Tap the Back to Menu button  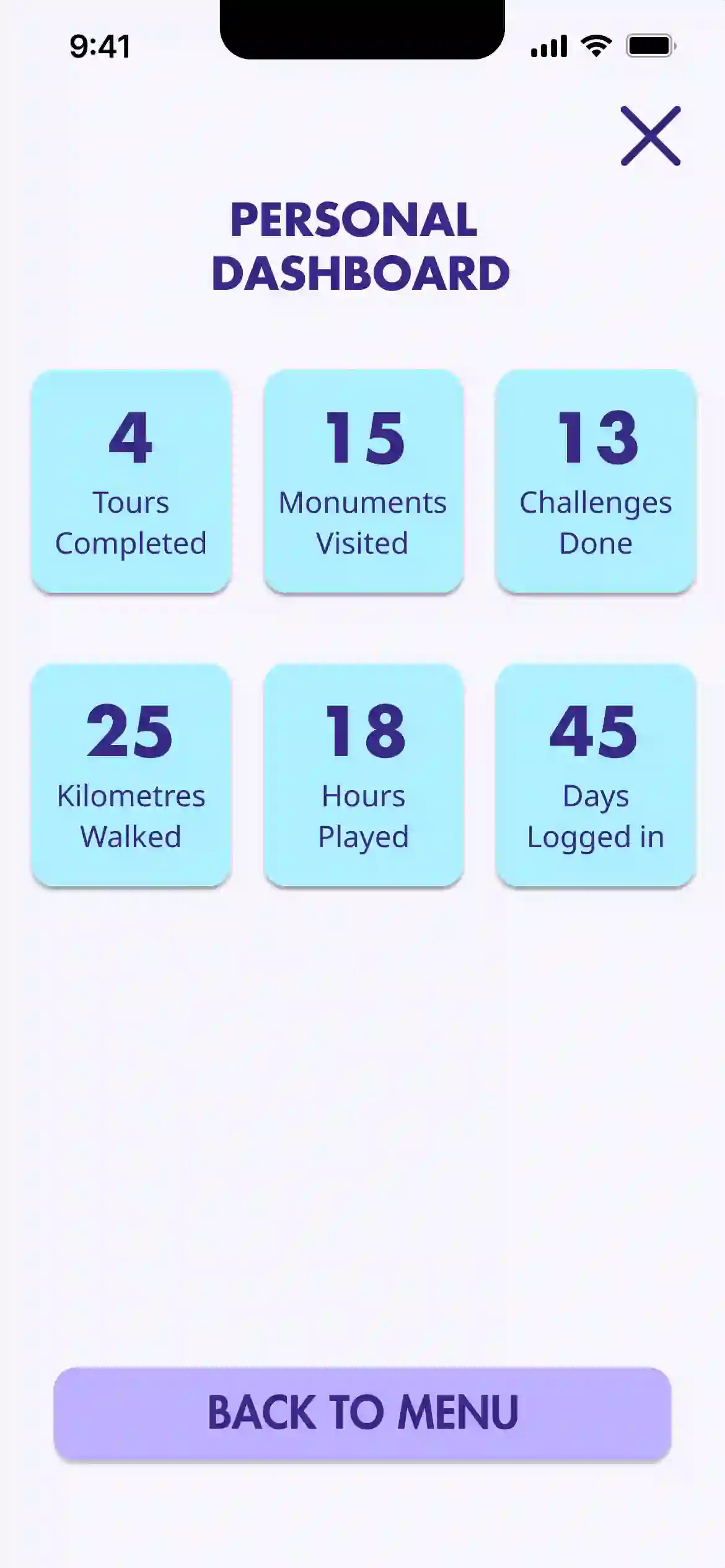362,1413
